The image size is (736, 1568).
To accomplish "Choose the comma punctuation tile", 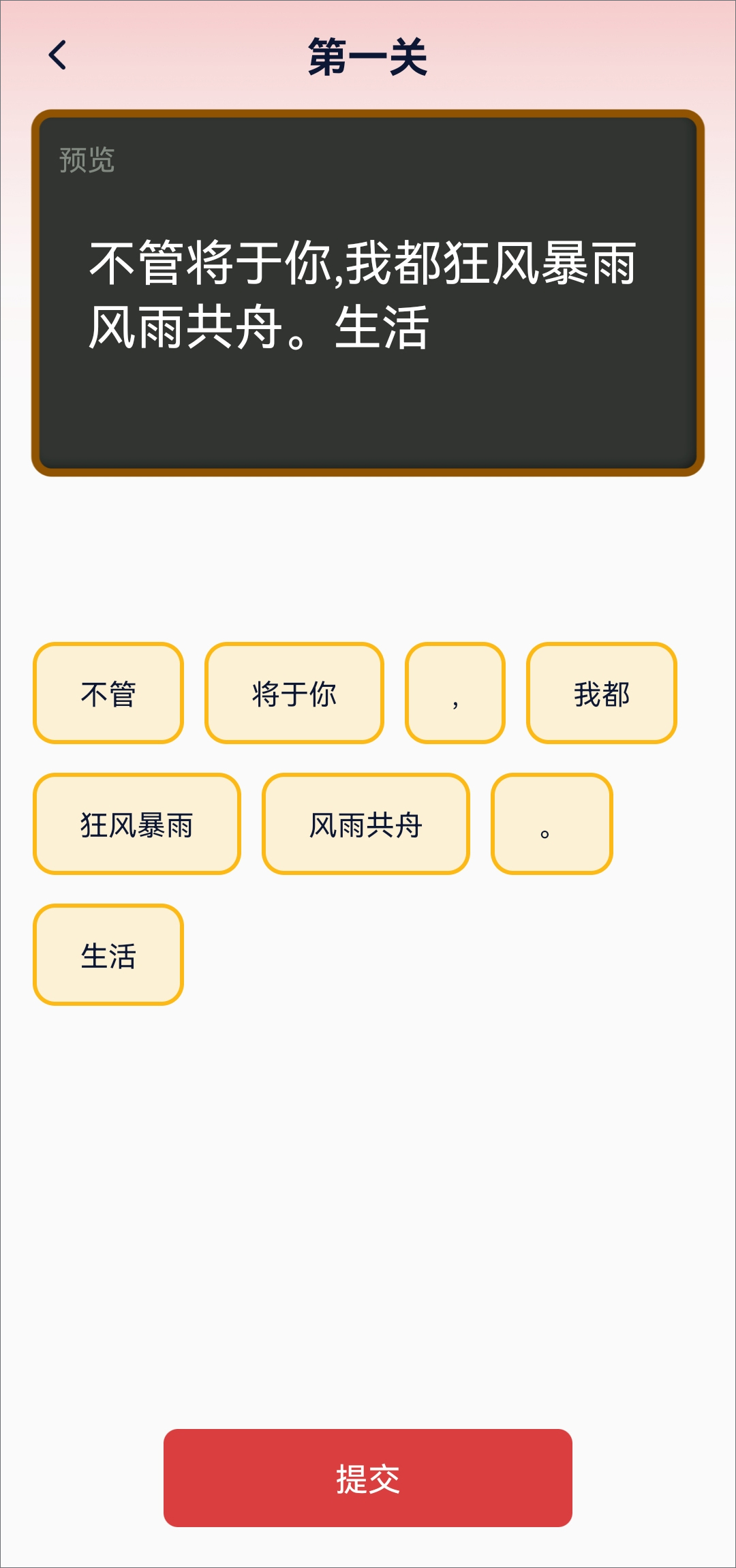I will 455,693.
